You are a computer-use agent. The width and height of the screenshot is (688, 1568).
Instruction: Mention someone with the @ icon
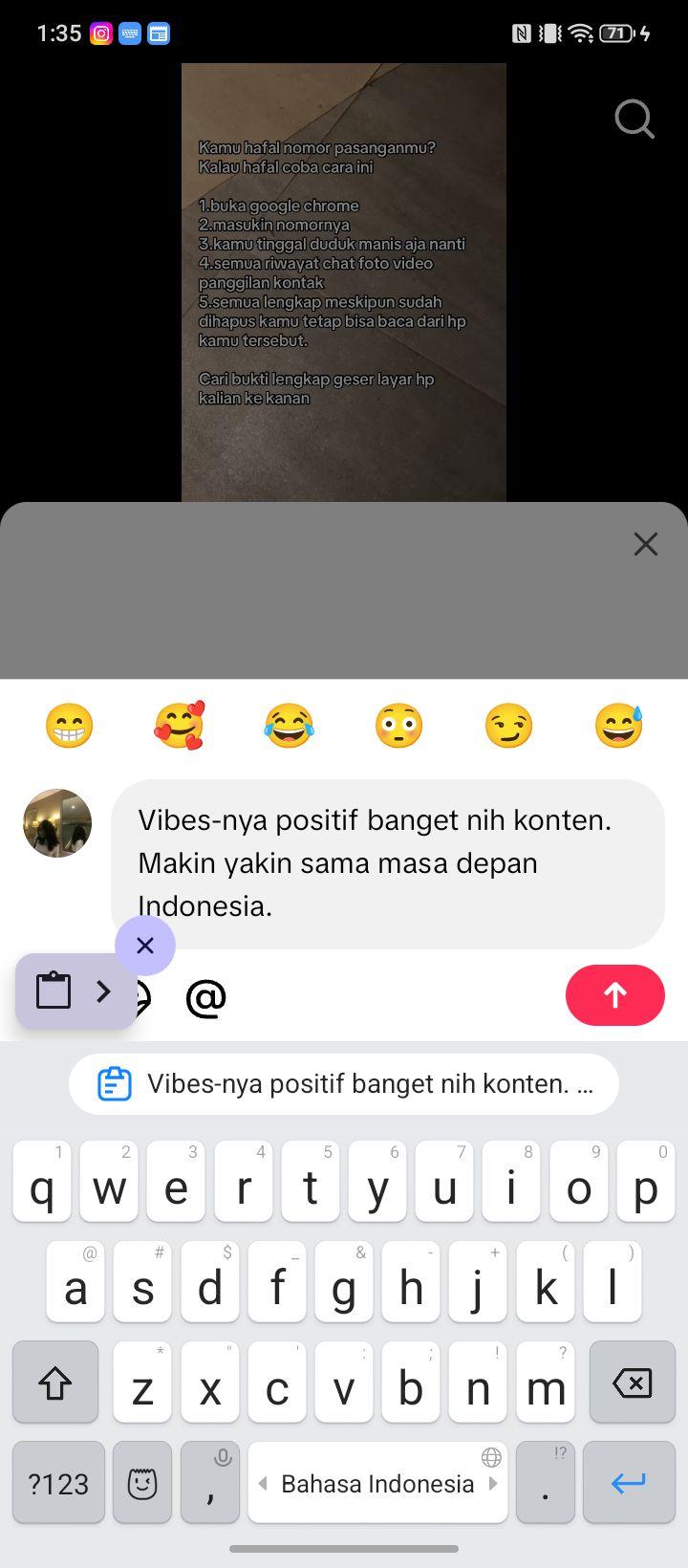(205, 997)
